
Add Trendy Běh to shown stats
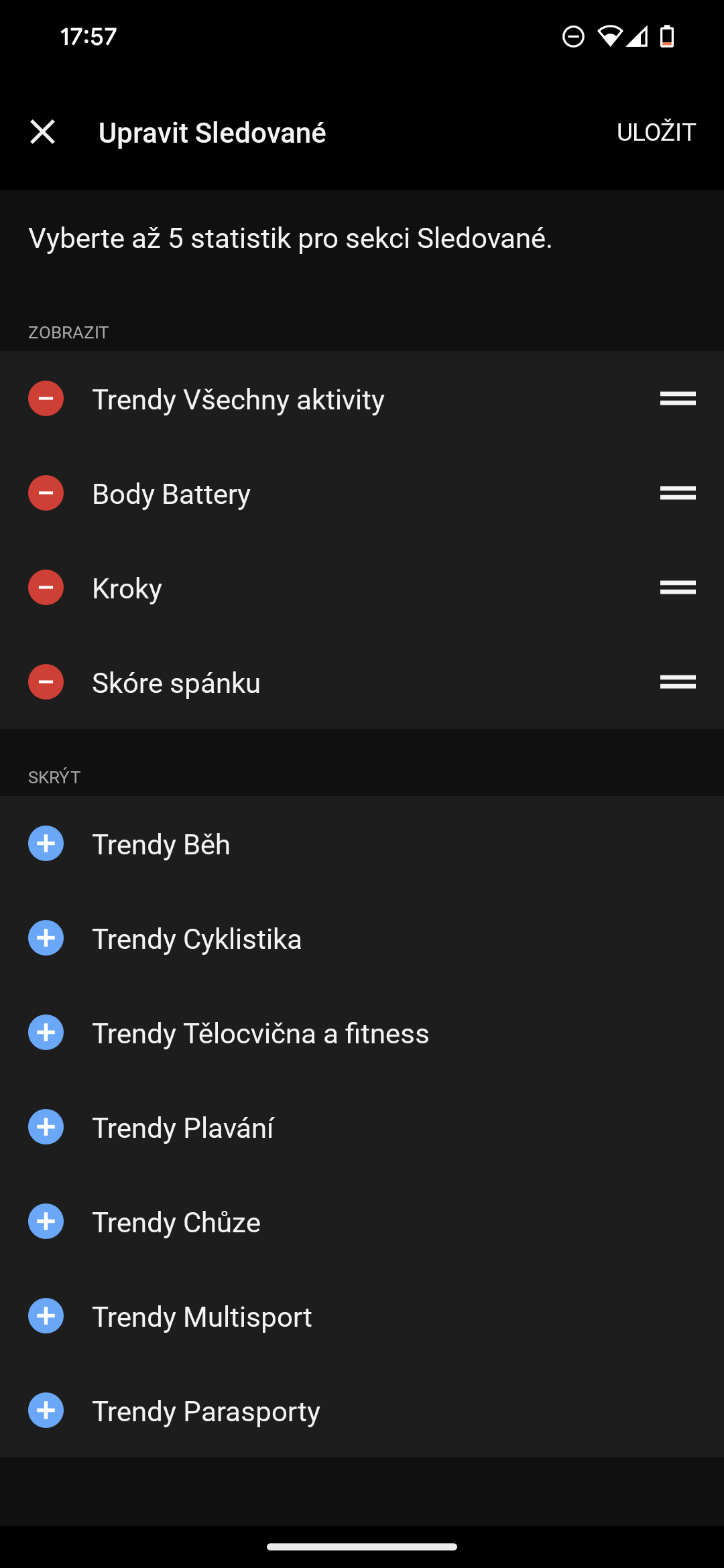tap(46, 844)
